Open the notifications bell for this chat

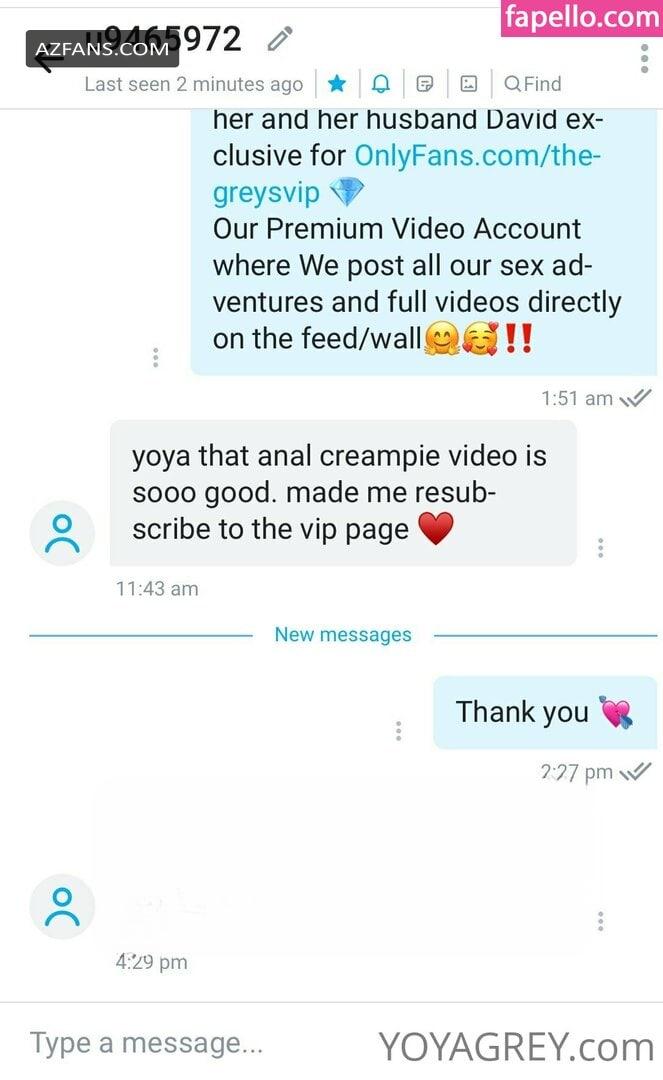tap(381, 84)
